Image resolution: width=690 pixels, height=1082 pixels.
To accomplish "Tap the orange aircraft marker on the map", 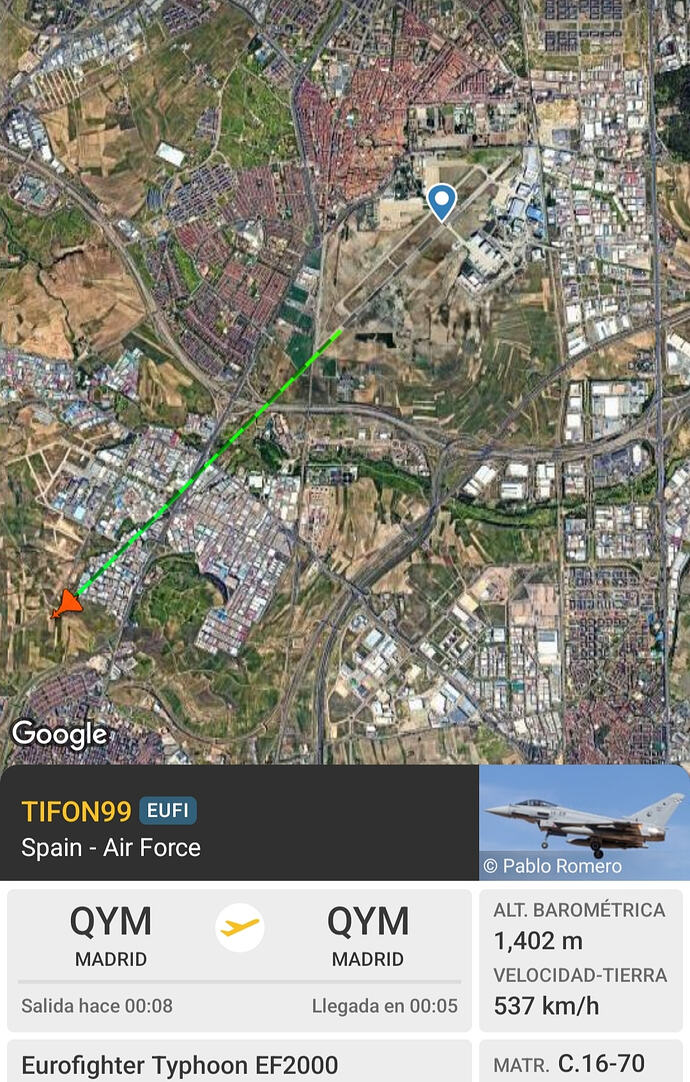I will 66,605.
